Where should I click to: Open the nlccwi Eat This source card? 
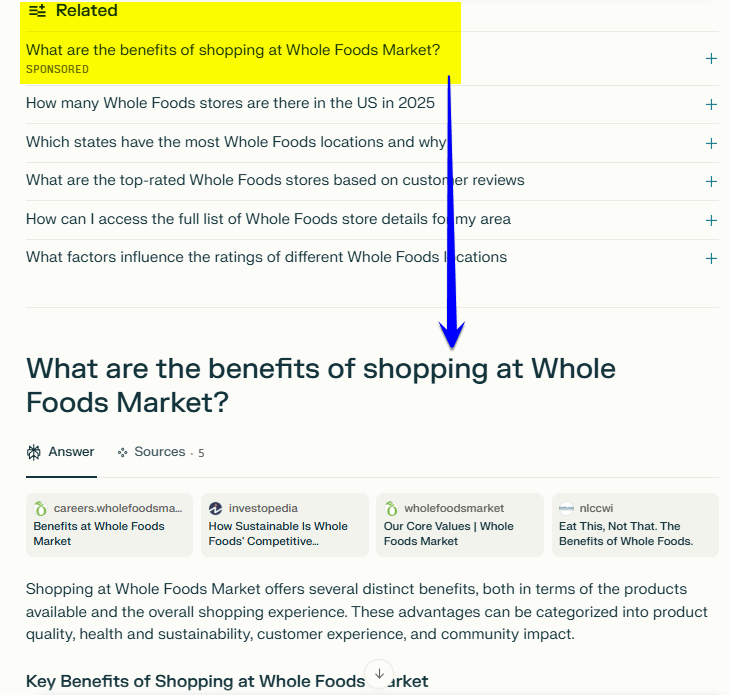pos(634,524)
